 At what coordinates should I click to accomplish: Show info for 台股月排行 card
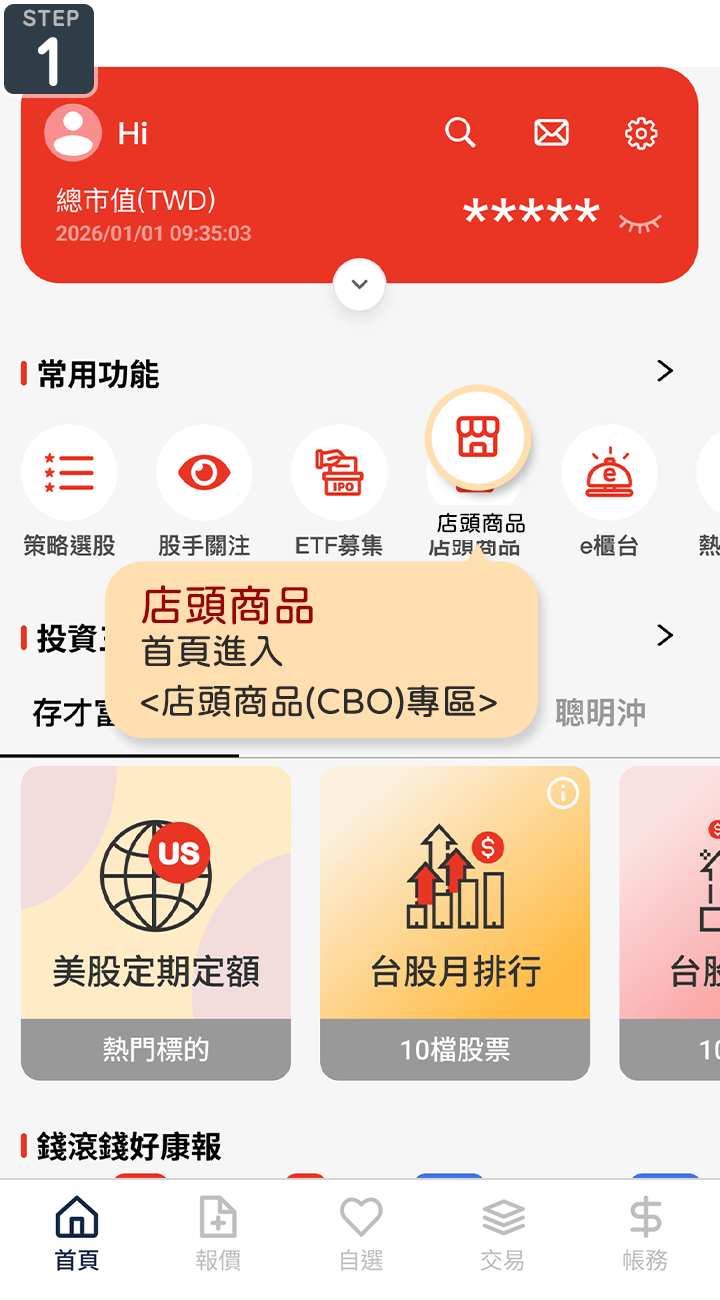[x=563, y=794]
